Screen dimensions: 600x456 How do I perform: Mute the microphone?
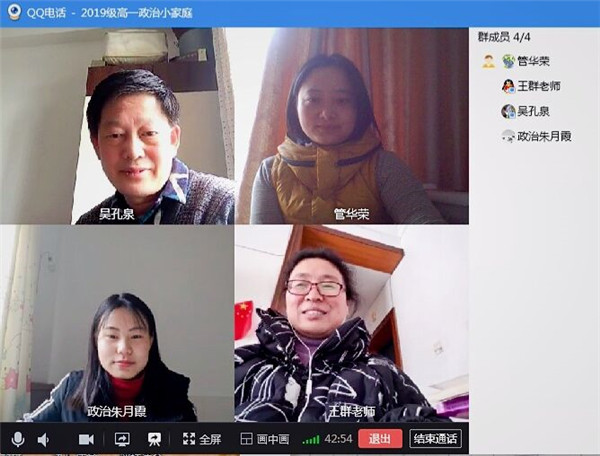point(17,439)
